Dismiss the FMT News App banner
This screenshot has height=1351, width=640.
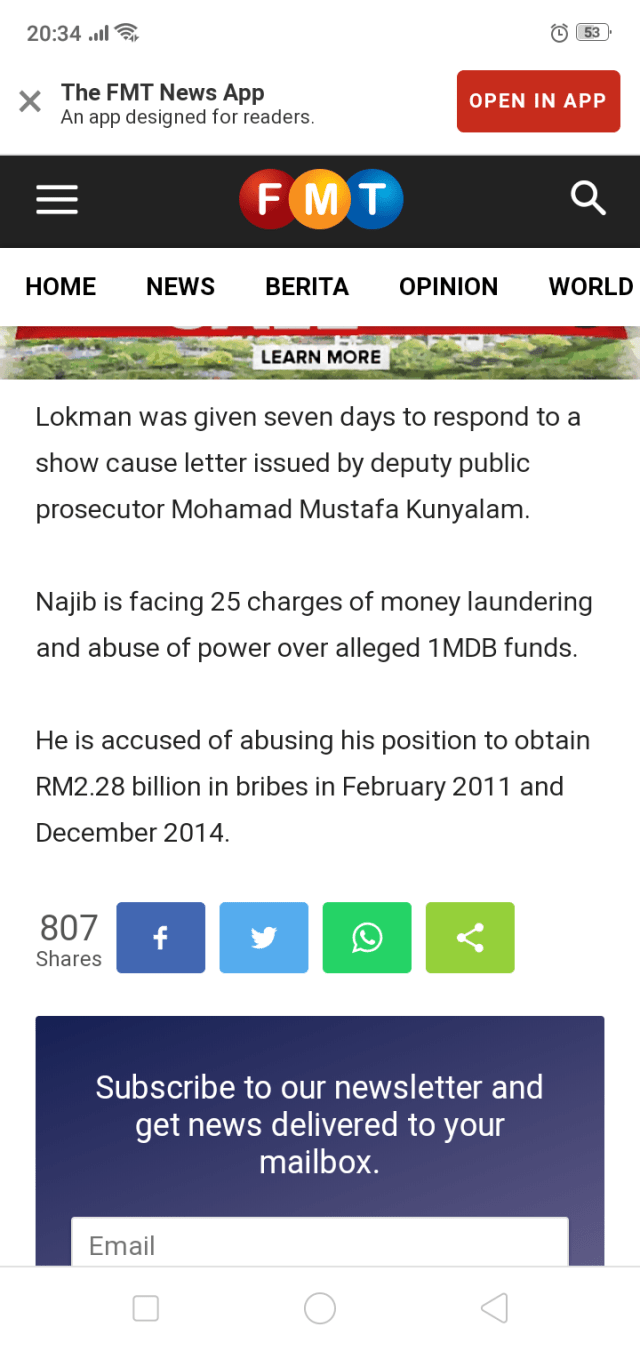tap(30, 101)
